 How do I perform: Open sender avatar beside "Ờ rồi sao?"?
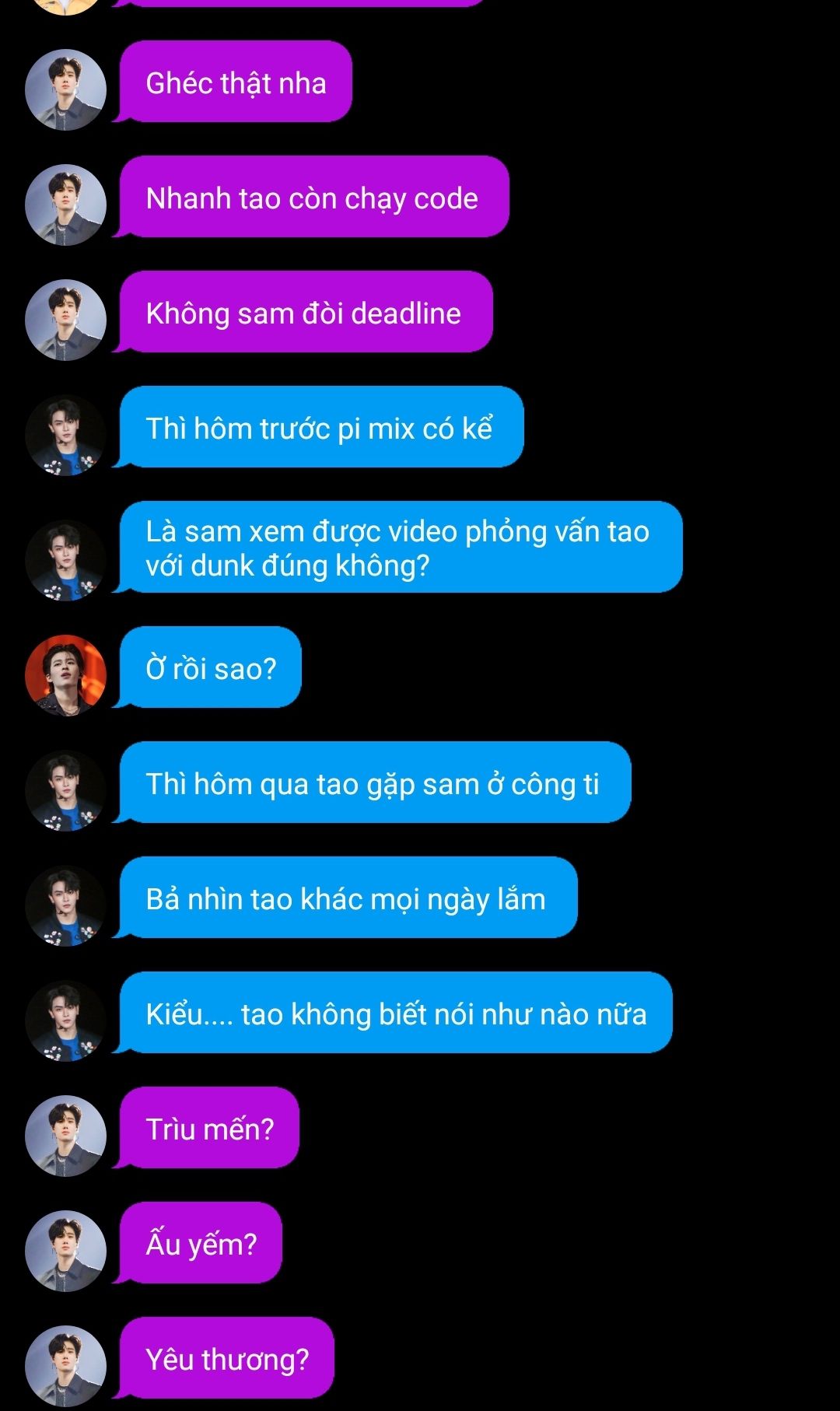(x=65, y=675)
